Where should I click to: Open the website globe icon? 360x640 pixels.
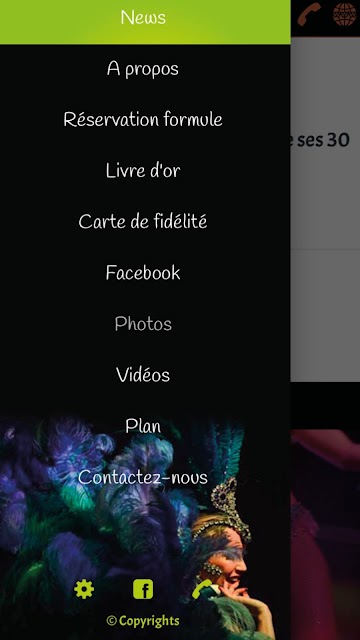[345, 15]
